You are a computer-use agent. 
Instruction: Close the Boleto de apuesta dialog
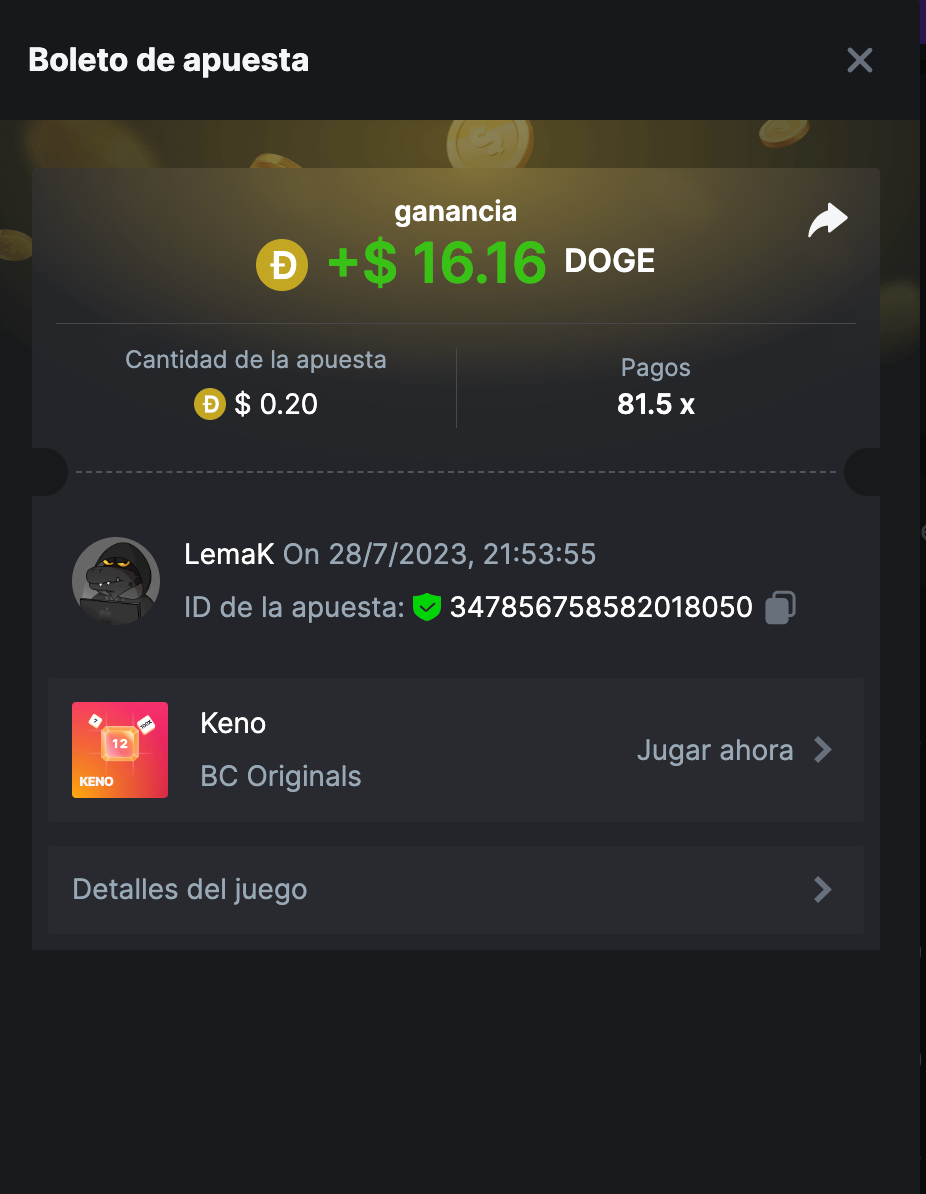pyautogui.click(x=859, y=61)
